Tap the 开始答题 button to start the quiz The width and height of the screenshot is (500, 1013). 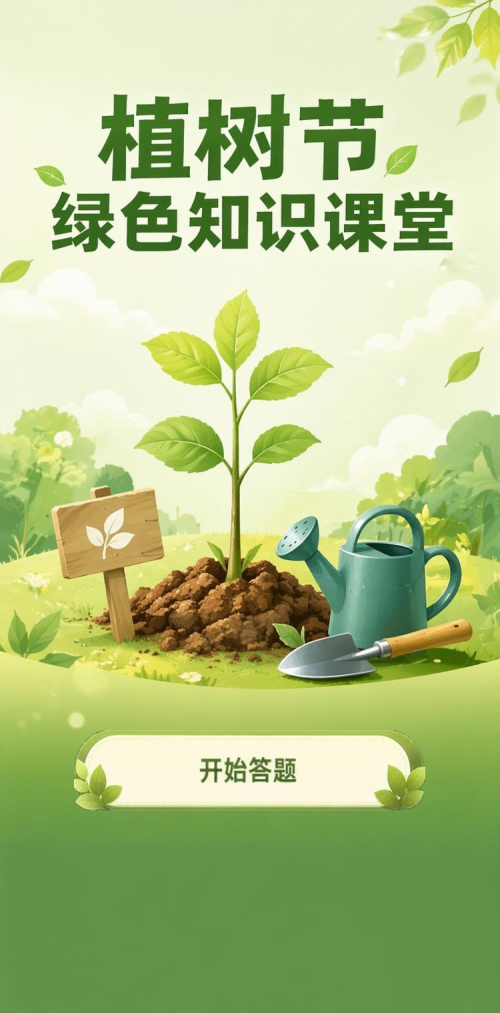249,771
